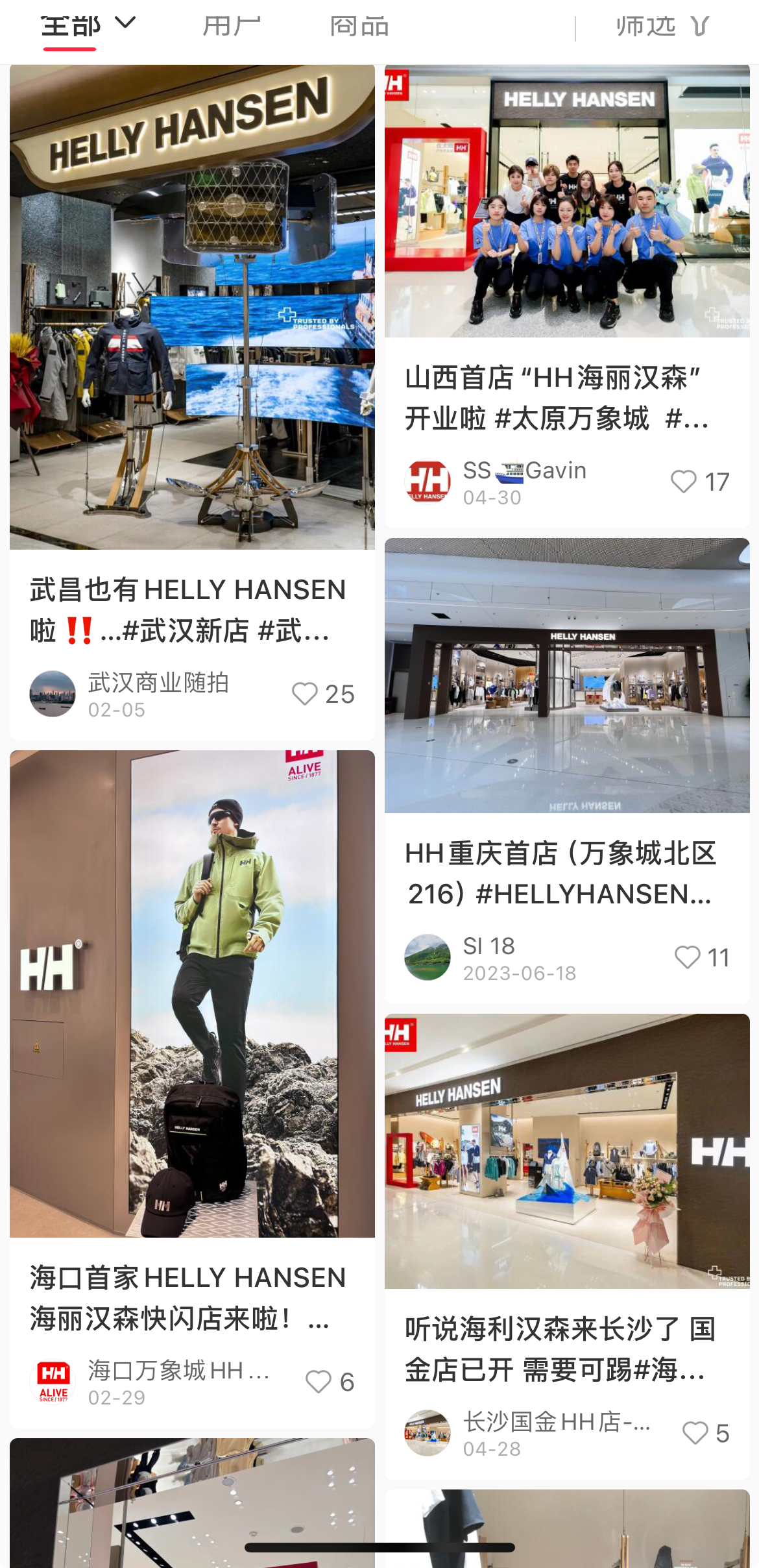View 武汉商业随拍's profile
The image size is (759, 1568).
coord(53,694)
